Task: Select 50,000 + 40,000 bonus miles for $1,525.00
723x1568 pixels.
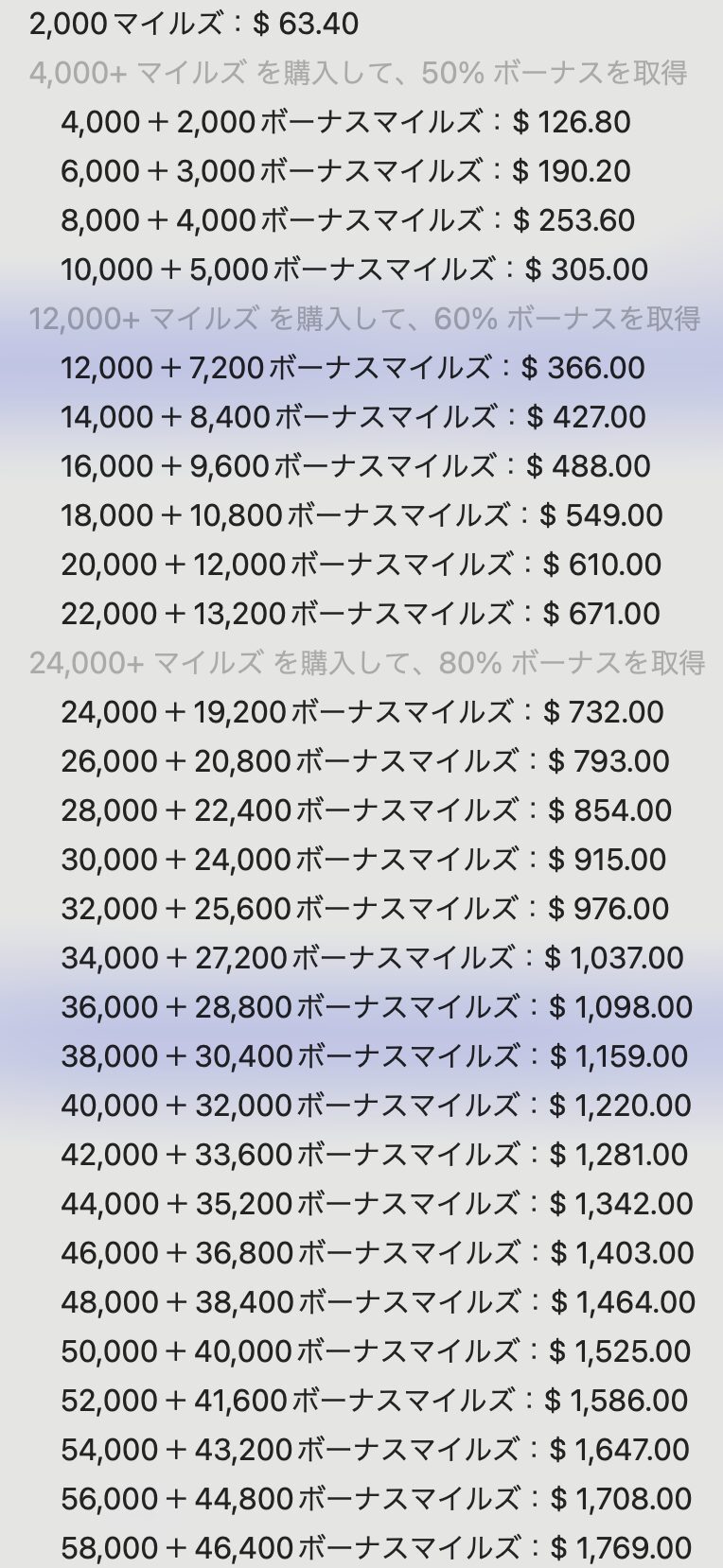Action: tap(376, 1351)
